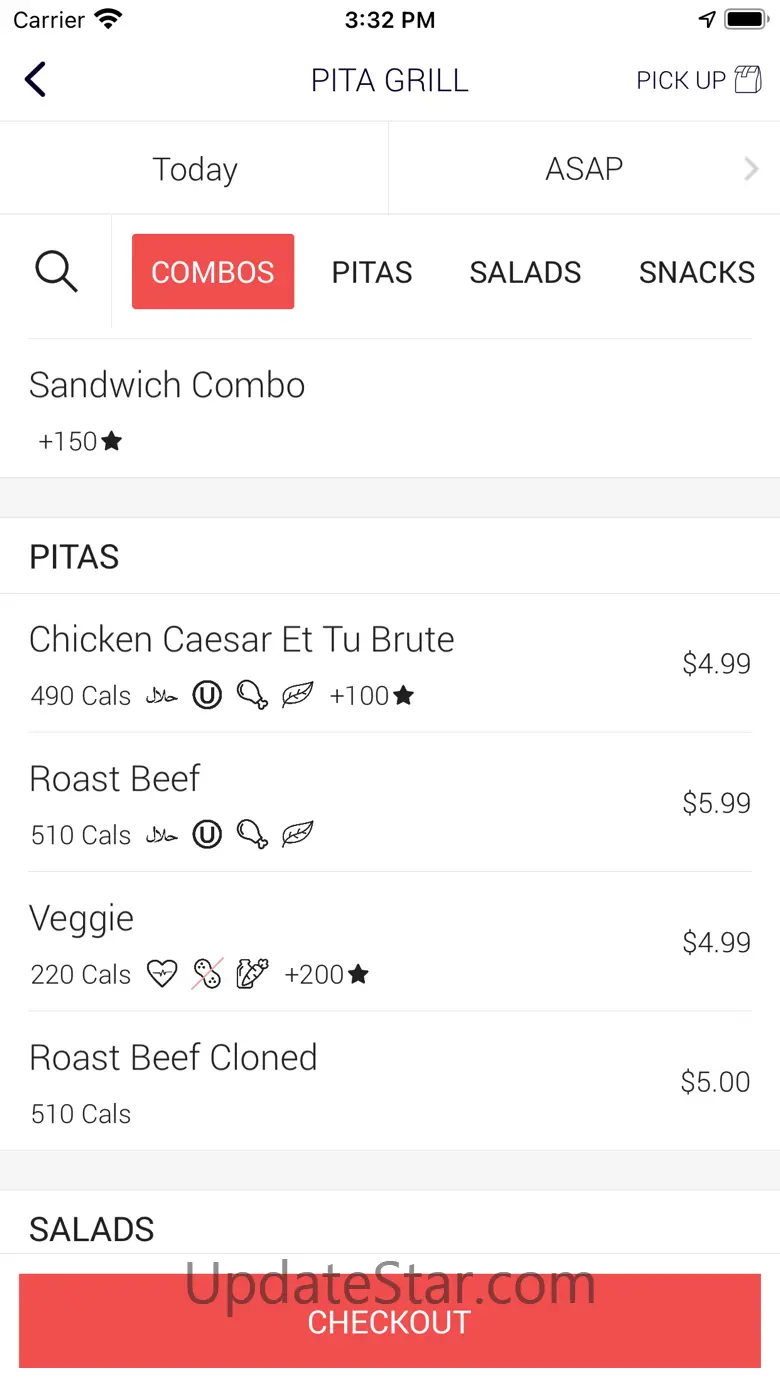Change the pickup day from Today
The height and width of the screenshot is (1387, 780).
(195, 169)
